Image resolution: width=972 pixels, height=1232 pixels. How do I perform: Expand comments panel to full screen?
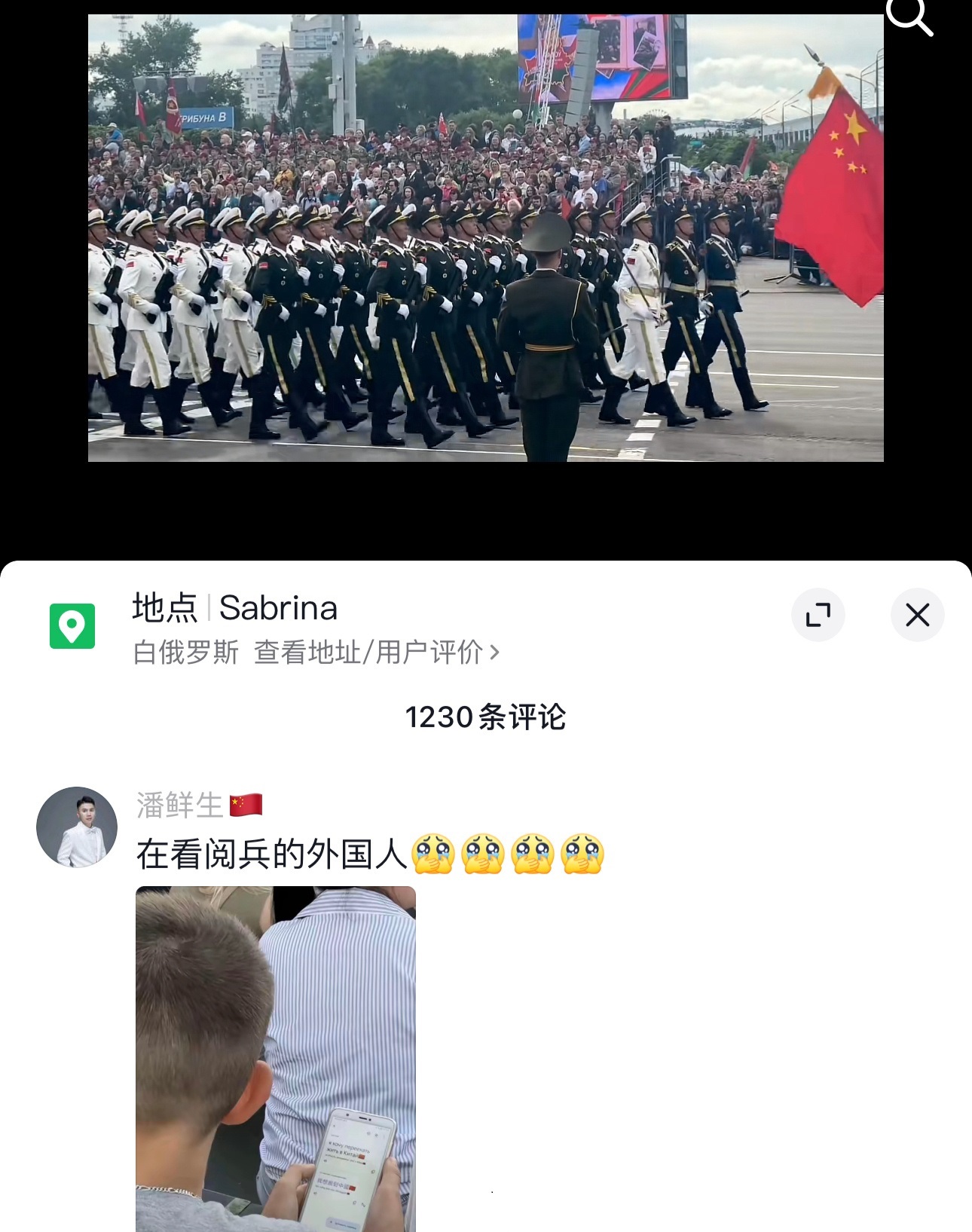[818, 615]
